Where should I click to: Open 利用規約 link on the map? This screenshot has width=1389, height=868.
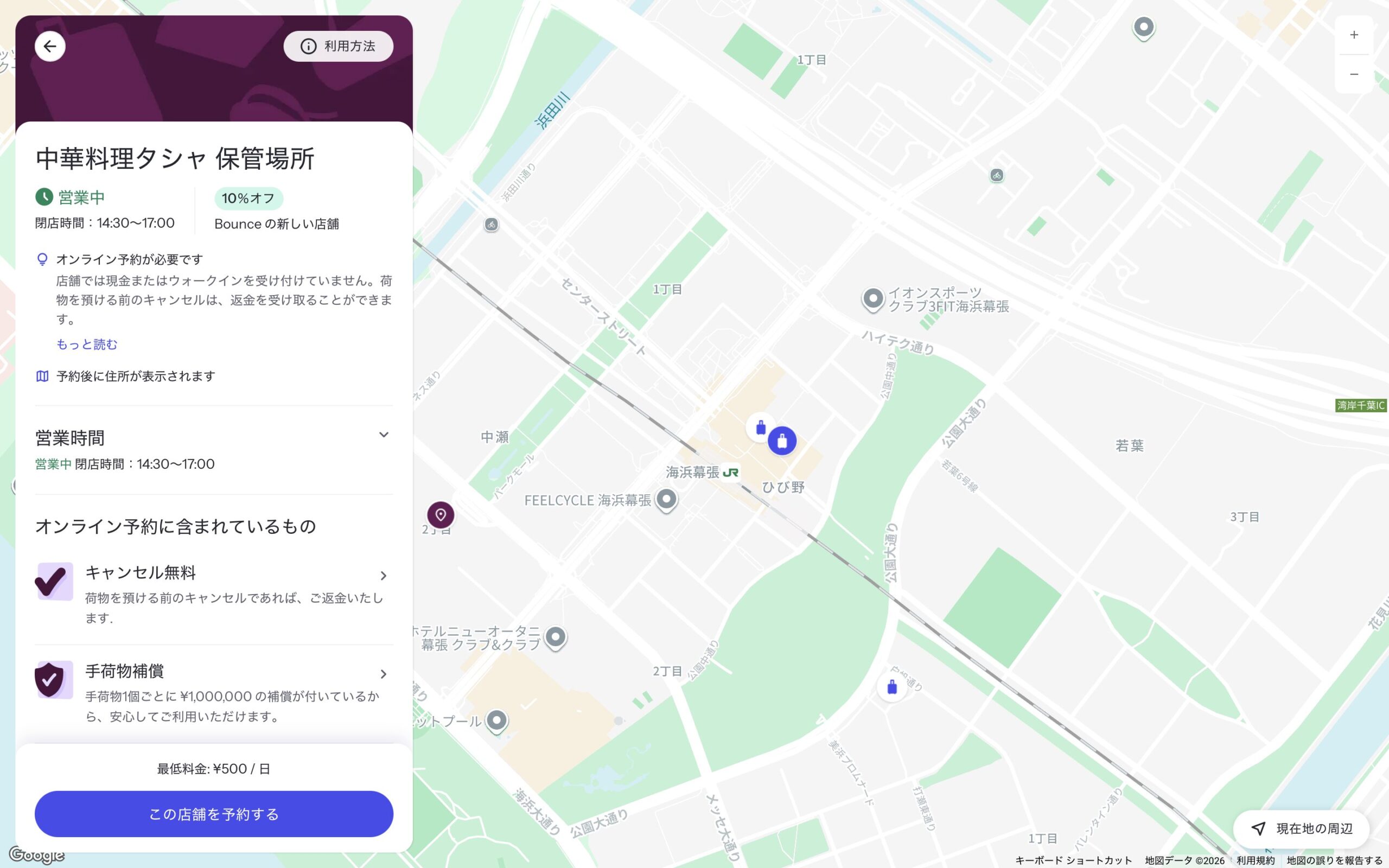pyautogui.click(x=1254, y=860)
